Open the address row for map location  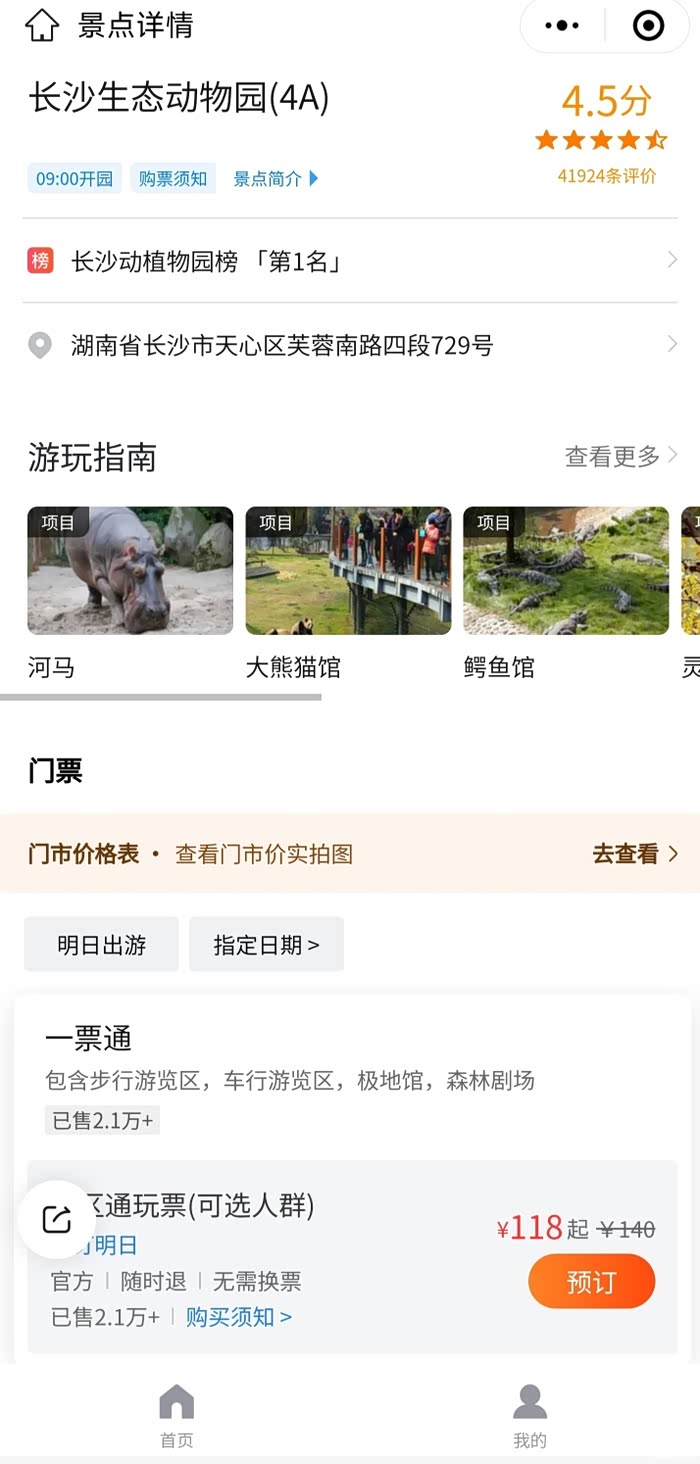(350, 345)
